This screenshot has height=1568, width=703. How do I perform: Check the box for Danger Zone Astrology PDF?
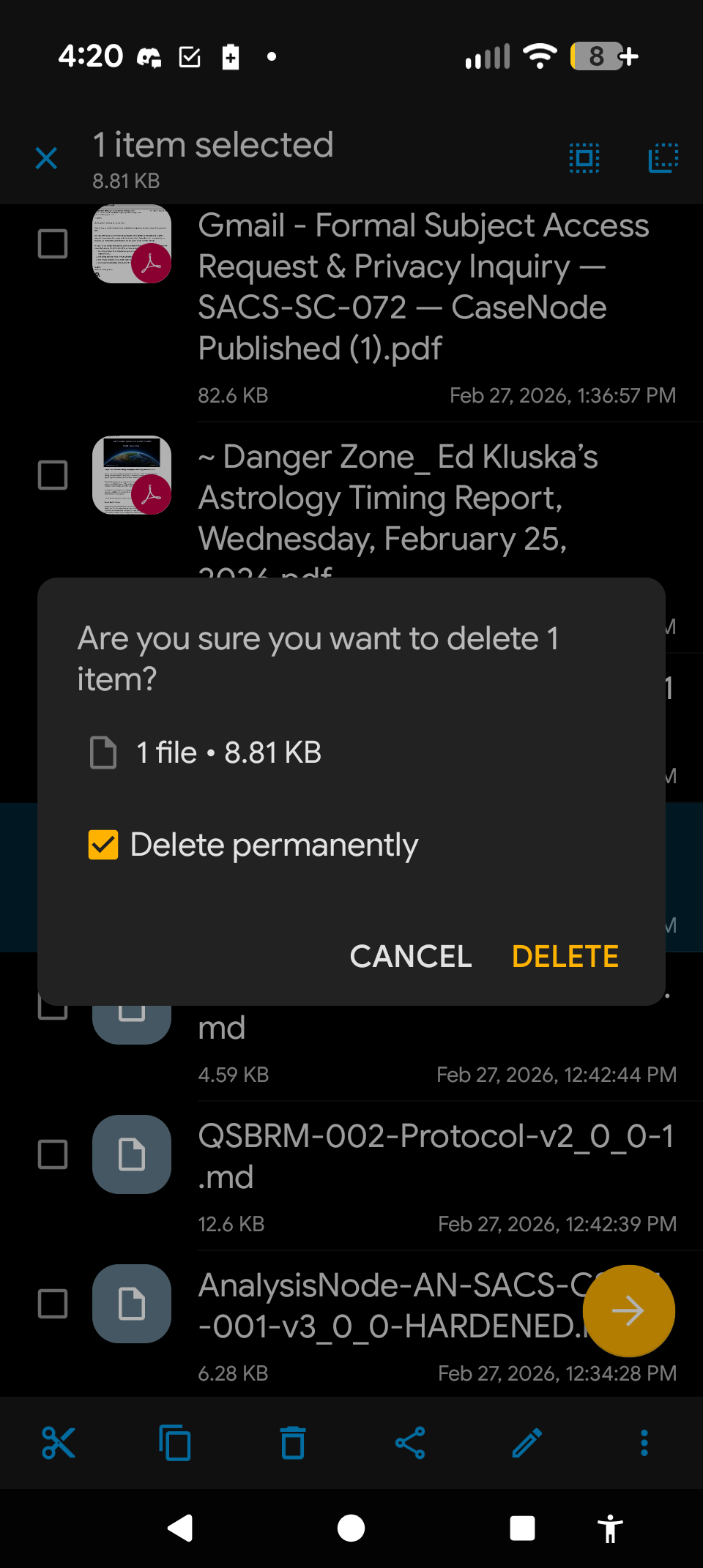pos(53,475)
